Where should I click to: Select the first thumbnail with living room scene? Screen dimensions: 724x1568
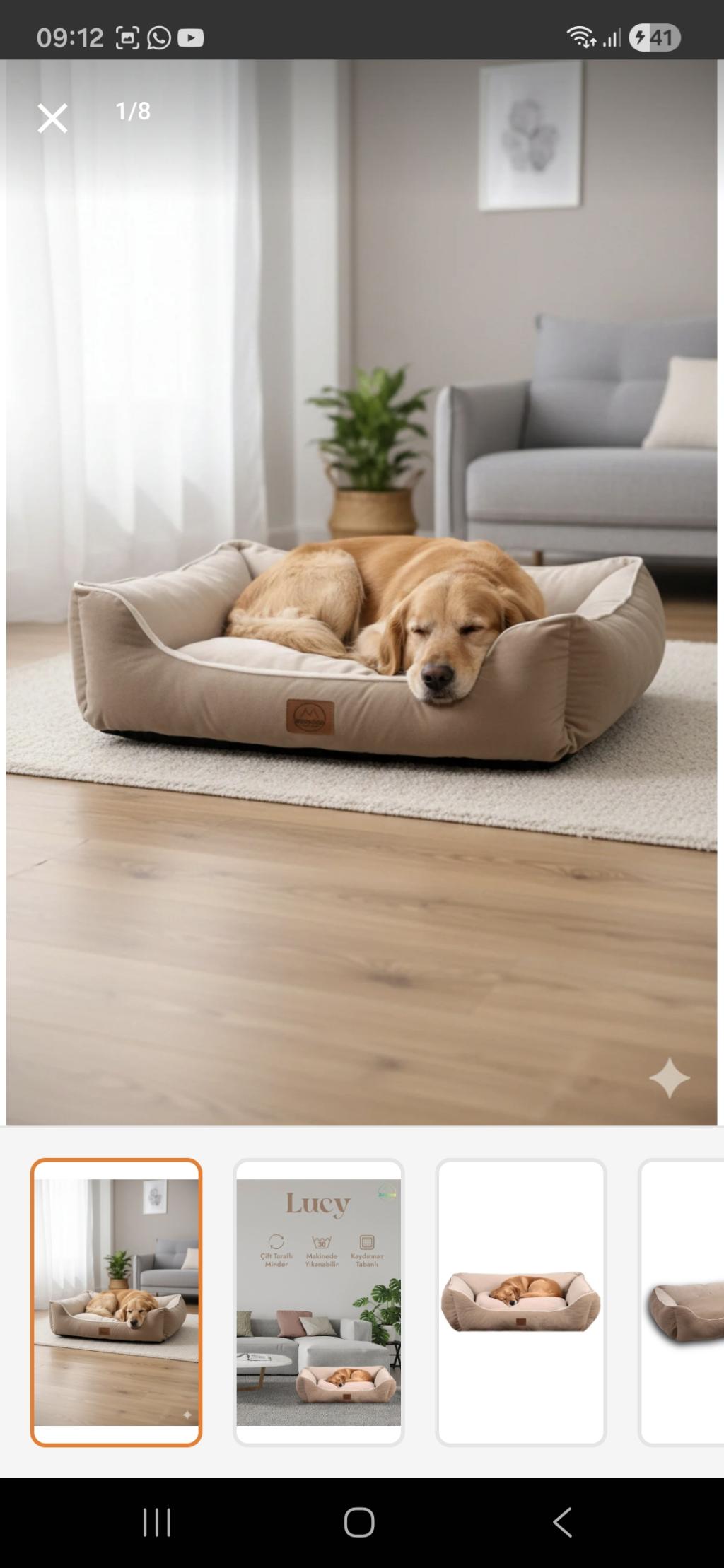[117, 1302]
